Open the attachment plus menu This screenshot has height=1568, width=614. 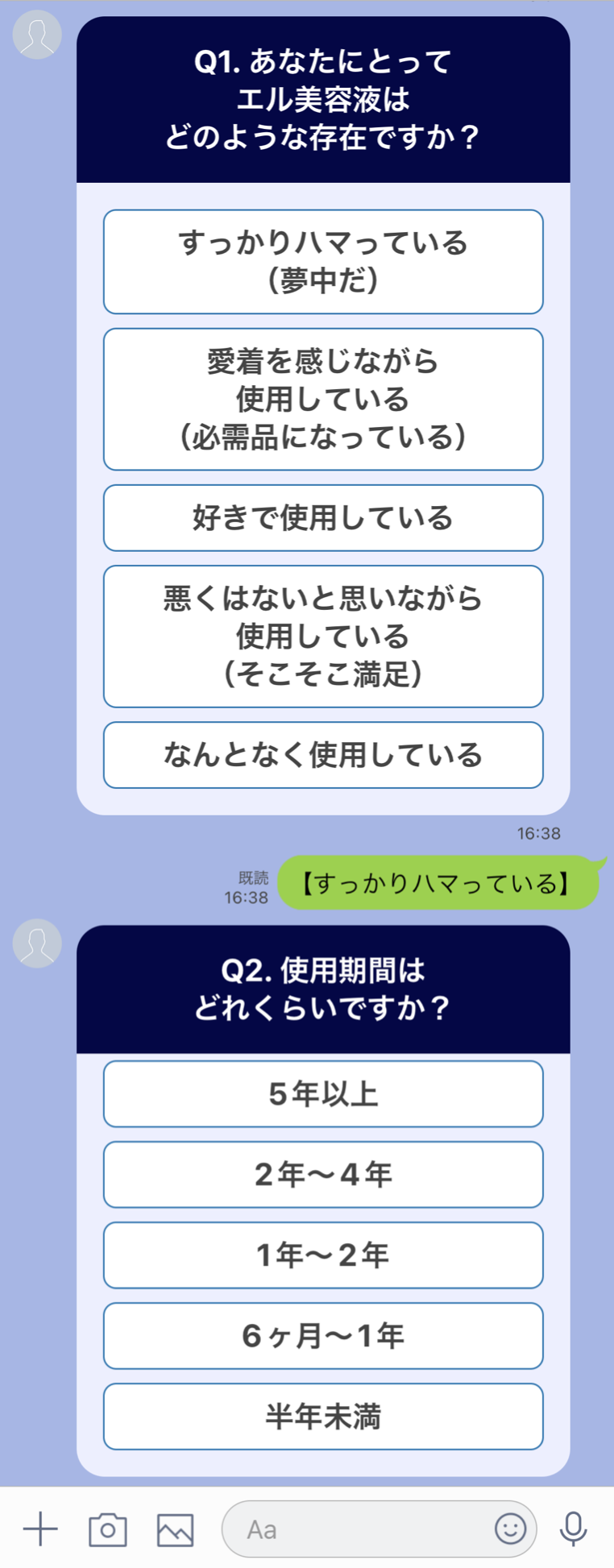[x=39, y=1529]
